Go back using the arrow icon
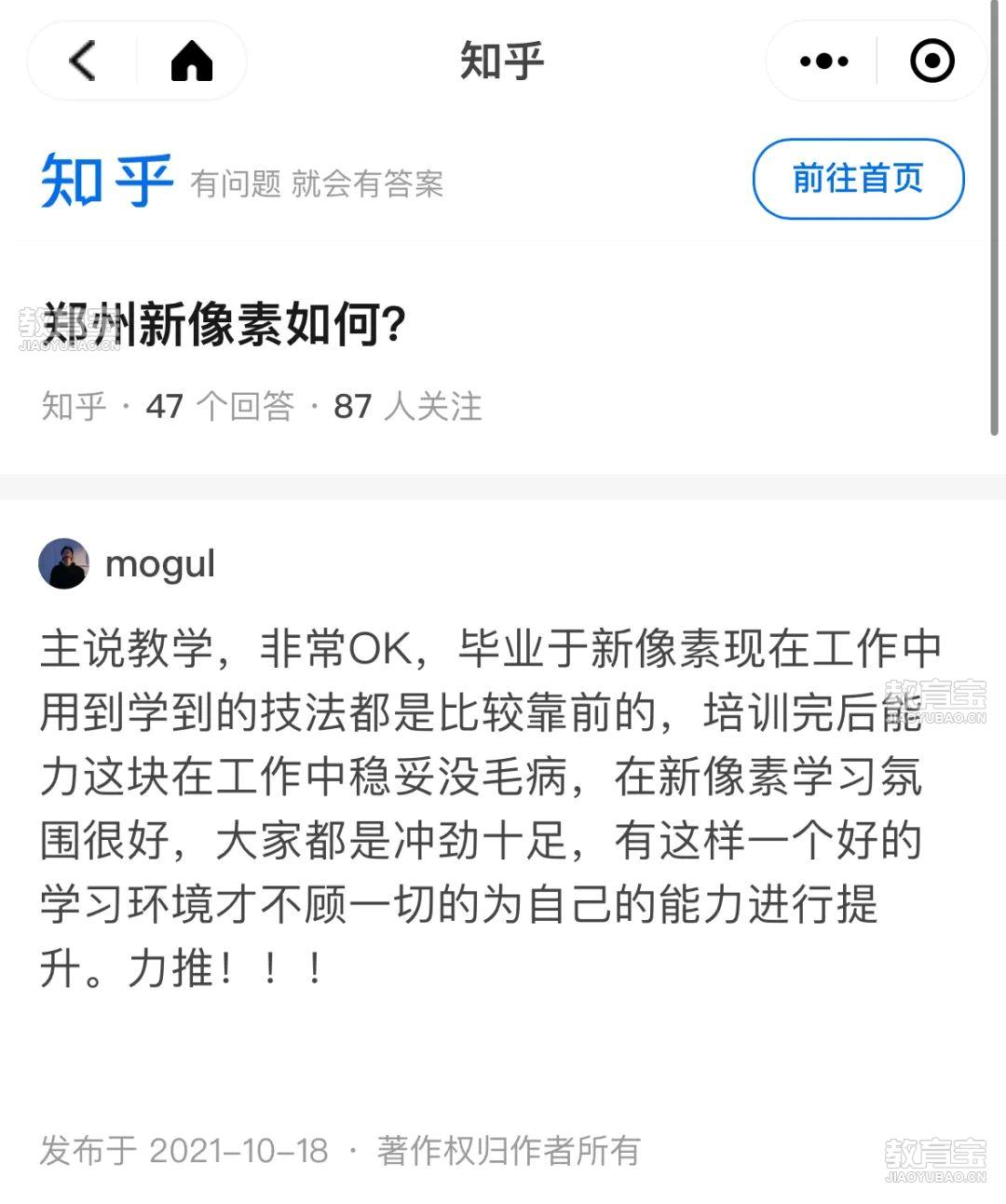Viewport: 1006px width, 1204px height. (83, 61)
